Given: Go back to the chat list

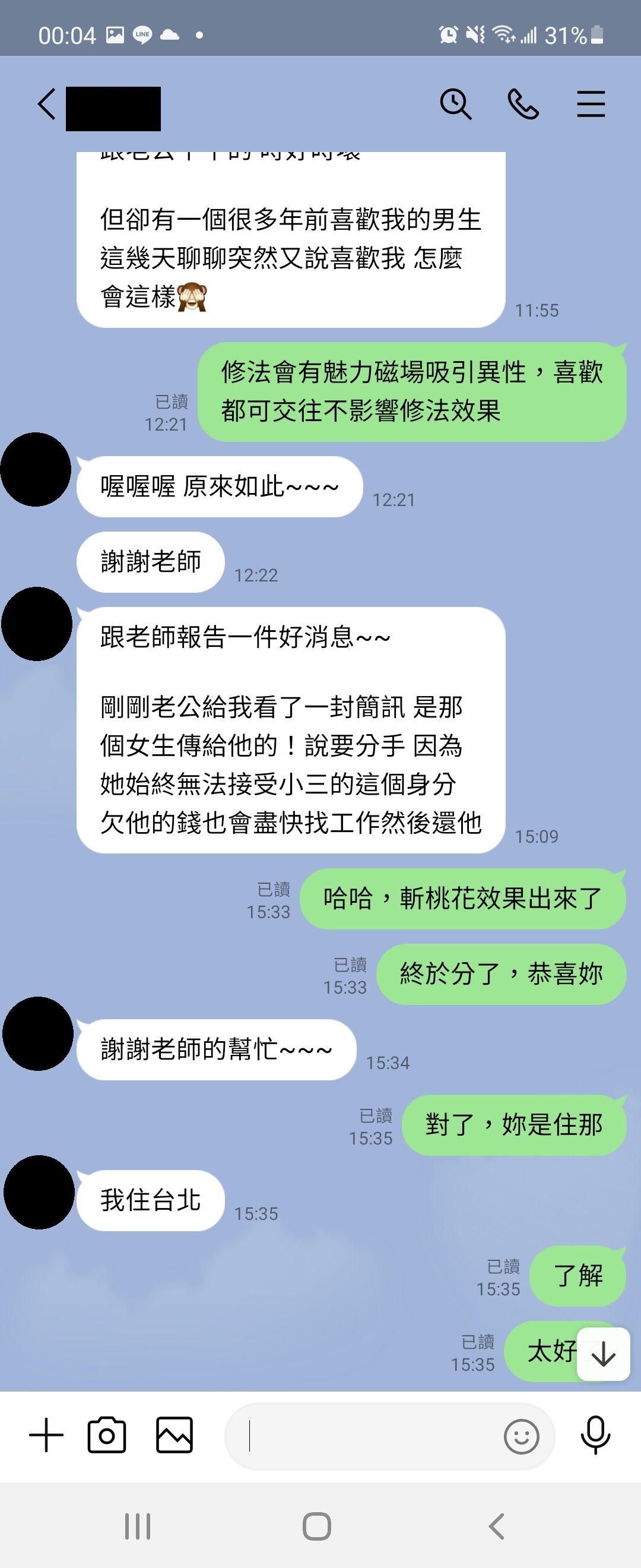Looking at the screenshot, I should tap(47, 104).
